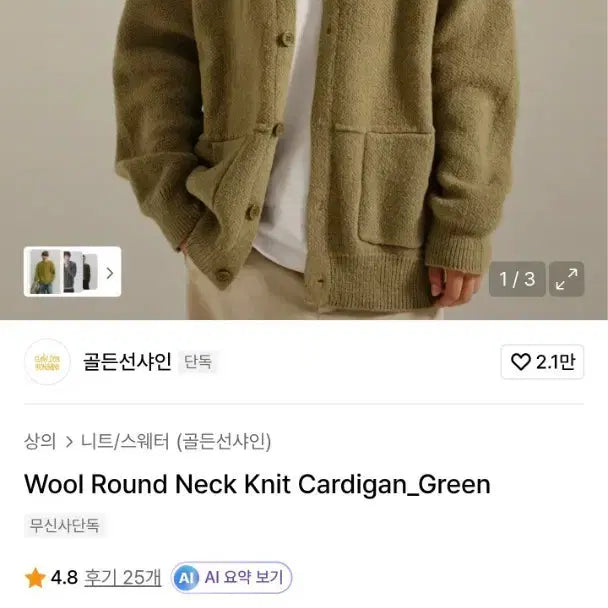Image resolution: width=608 pixels, height=608 pixels.
Task: Like the product with 2.1만 hearts
Action: (542, 362)
